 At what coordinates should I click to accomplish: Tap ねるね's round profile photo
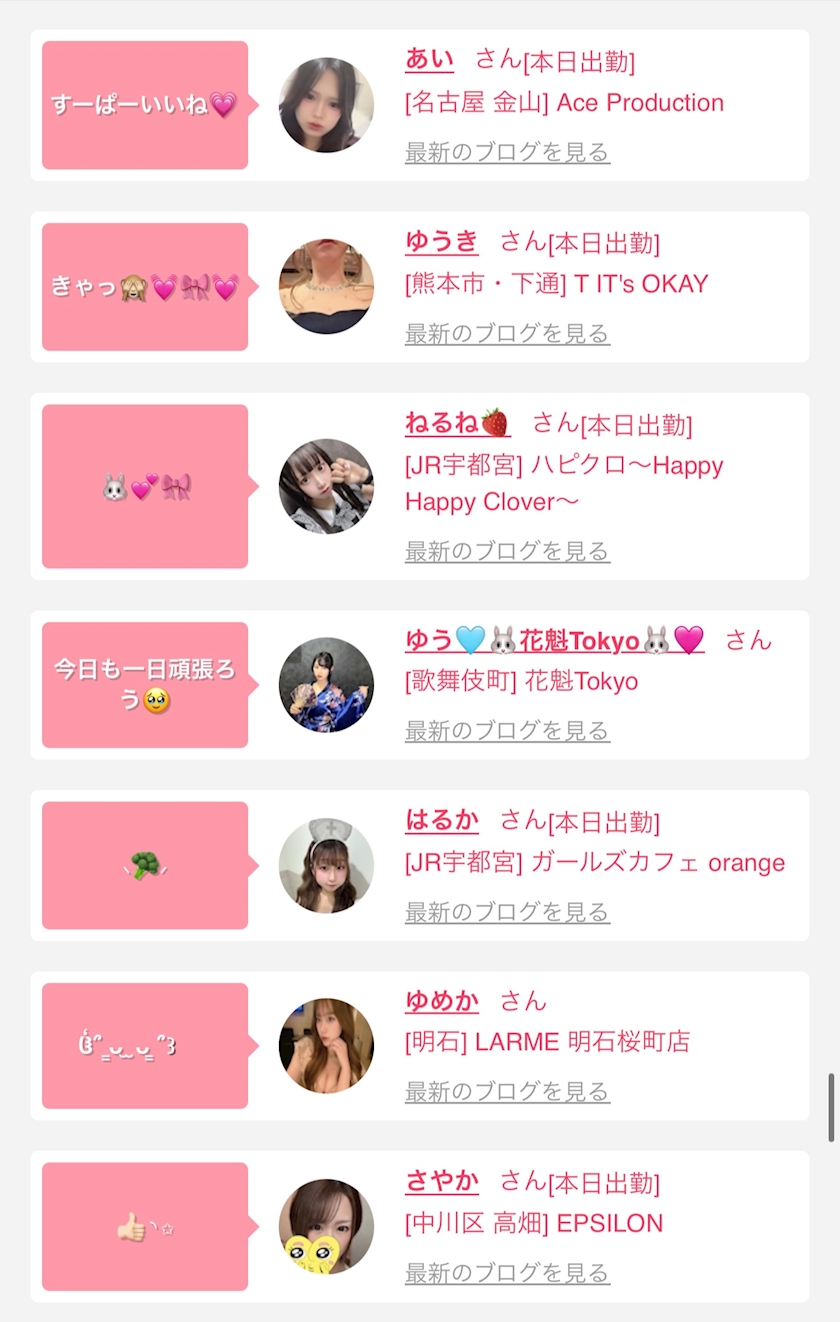pos(326,486)
